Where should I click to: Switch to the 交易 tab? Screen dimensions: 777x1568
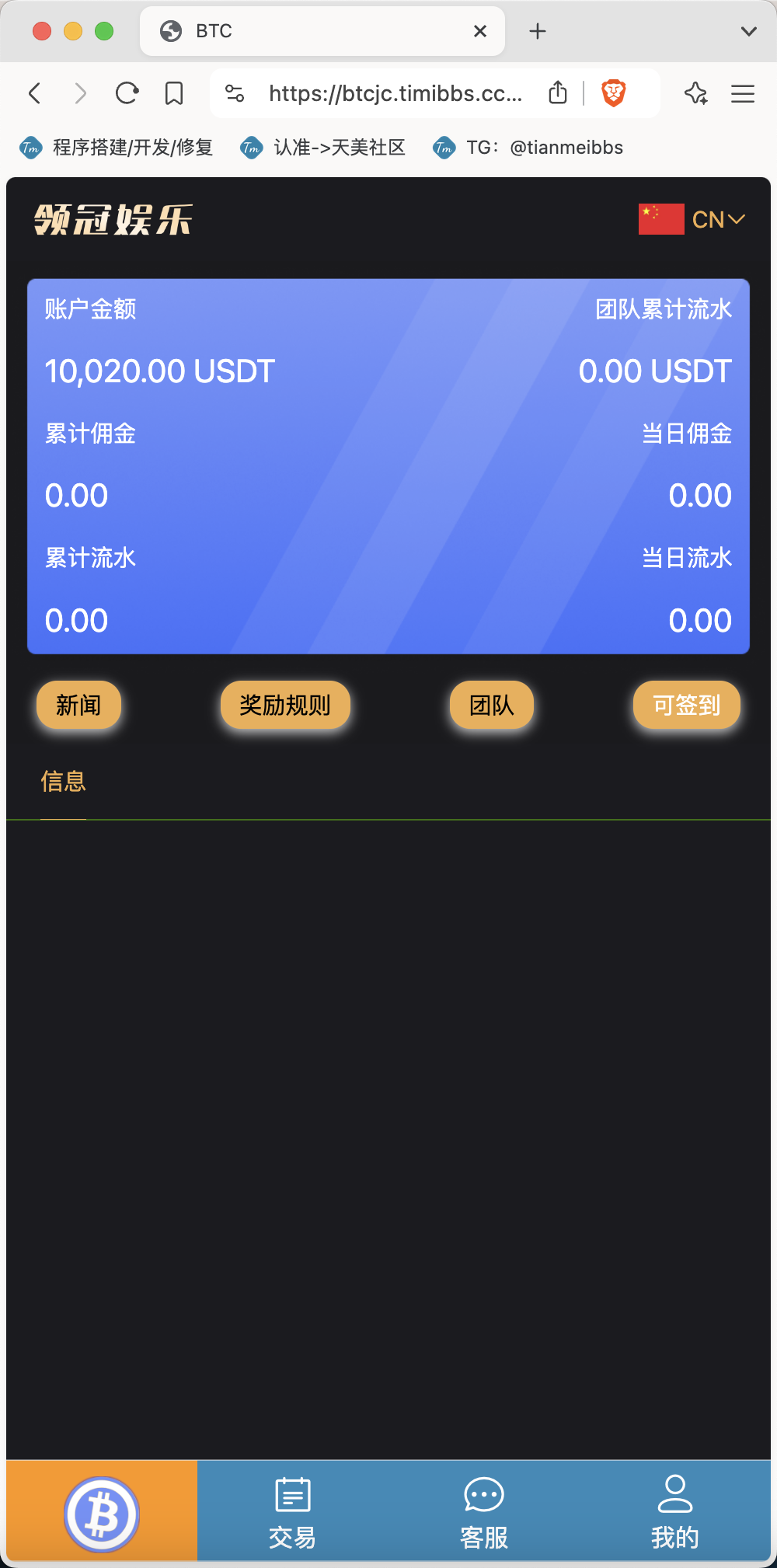(293, 1512)
